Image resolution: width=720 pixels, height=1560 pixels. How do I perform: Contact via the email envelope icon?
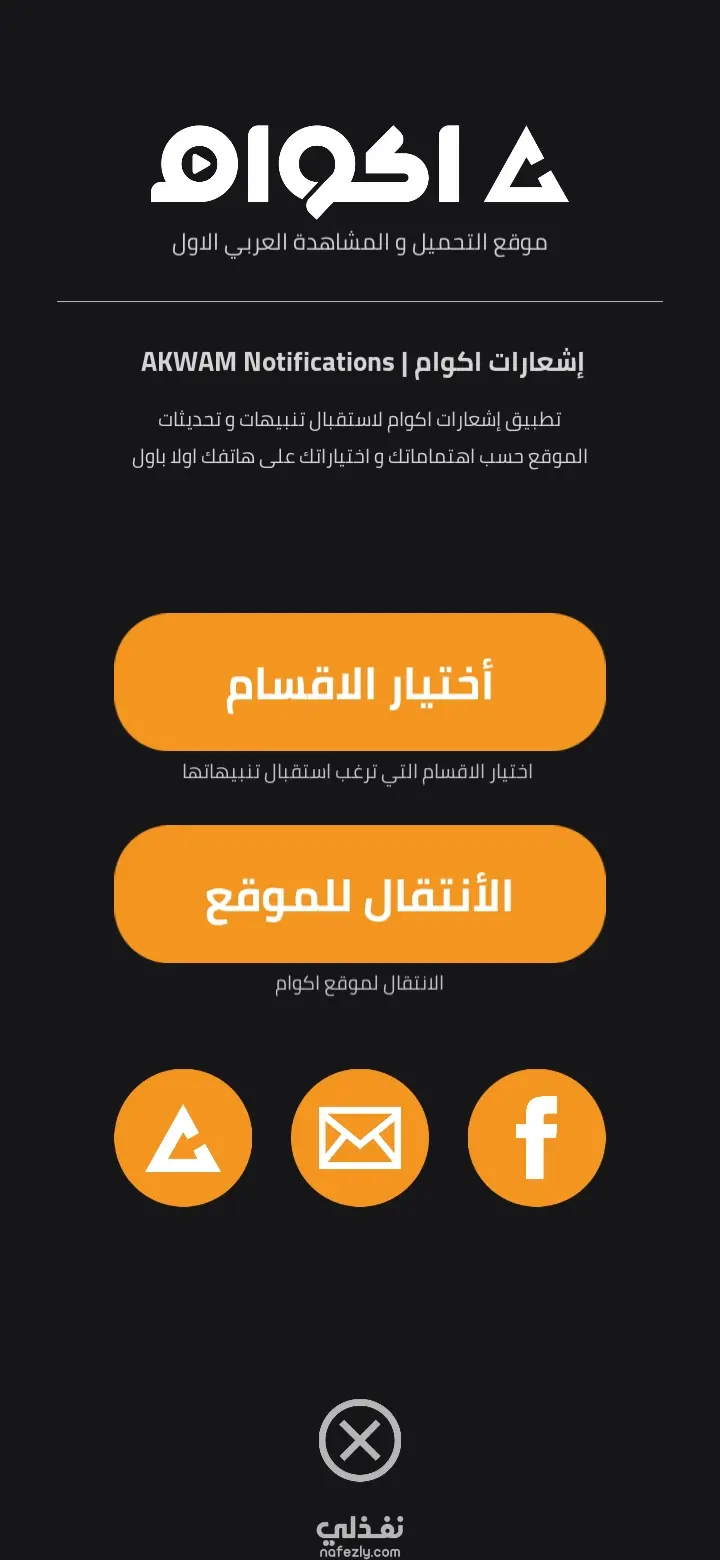tap(360, 1138)
